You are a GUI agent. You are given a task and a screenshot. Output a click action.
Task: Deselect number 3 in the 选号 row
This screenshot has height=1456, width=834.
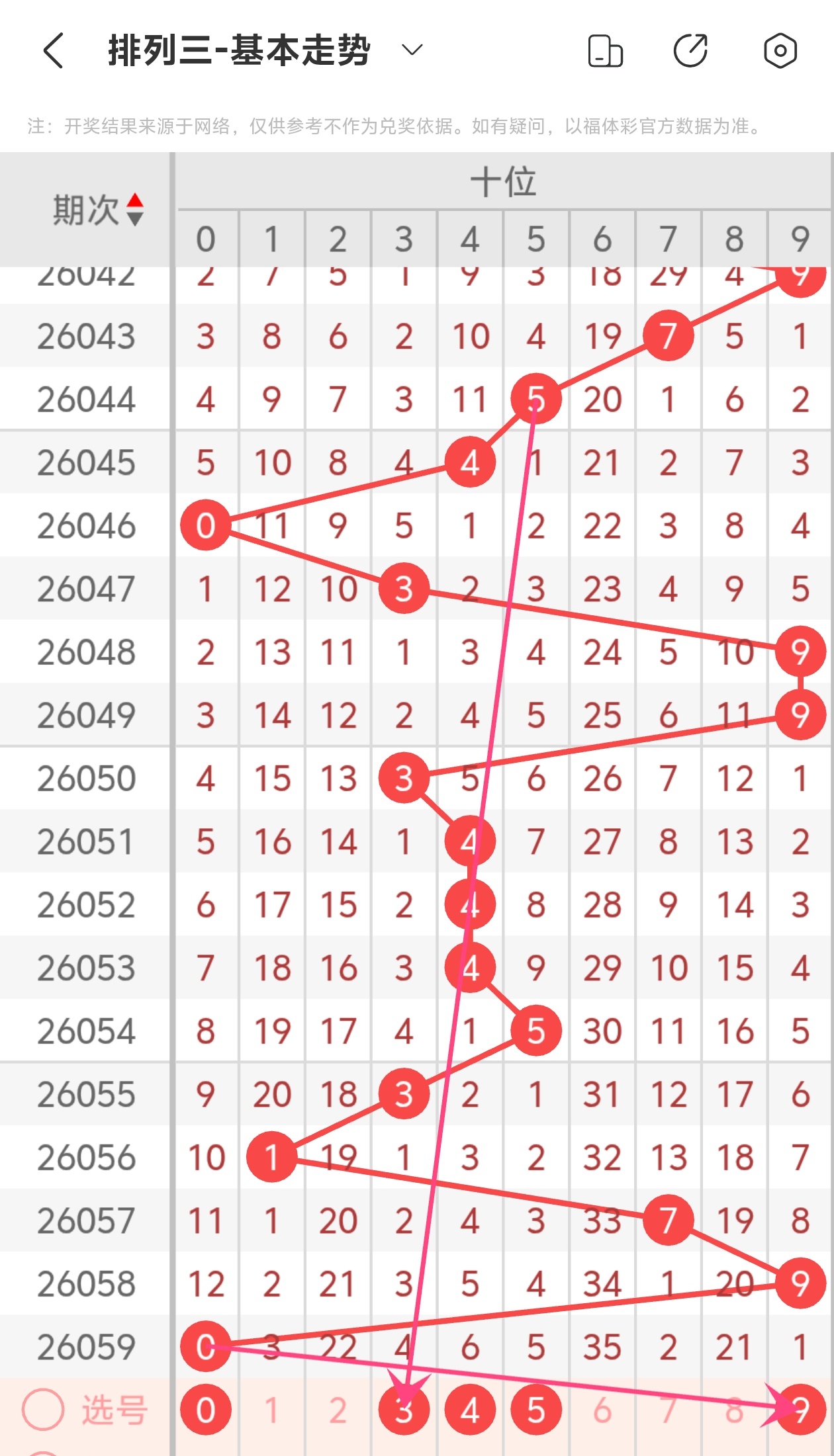404,1410
